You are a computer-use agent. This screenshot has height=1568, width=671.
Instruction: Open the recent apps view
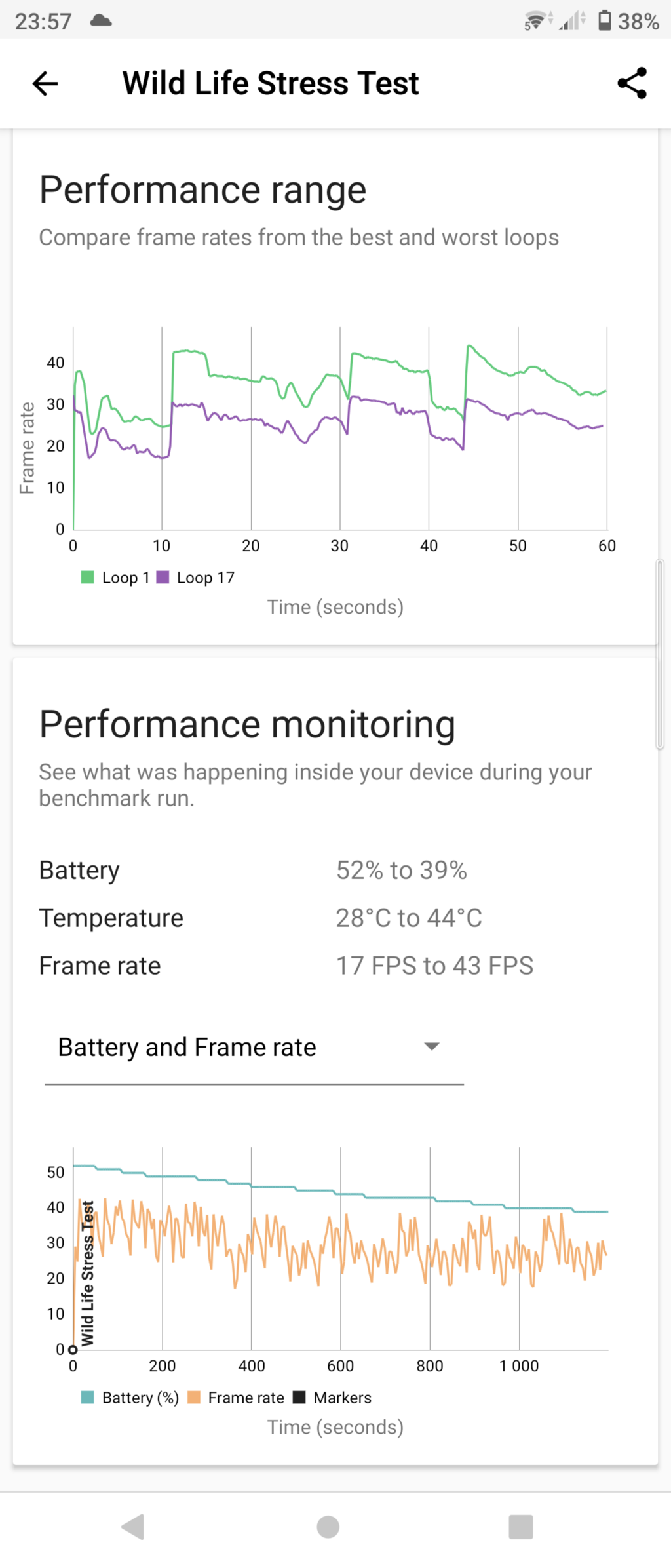pos(520,1527)
